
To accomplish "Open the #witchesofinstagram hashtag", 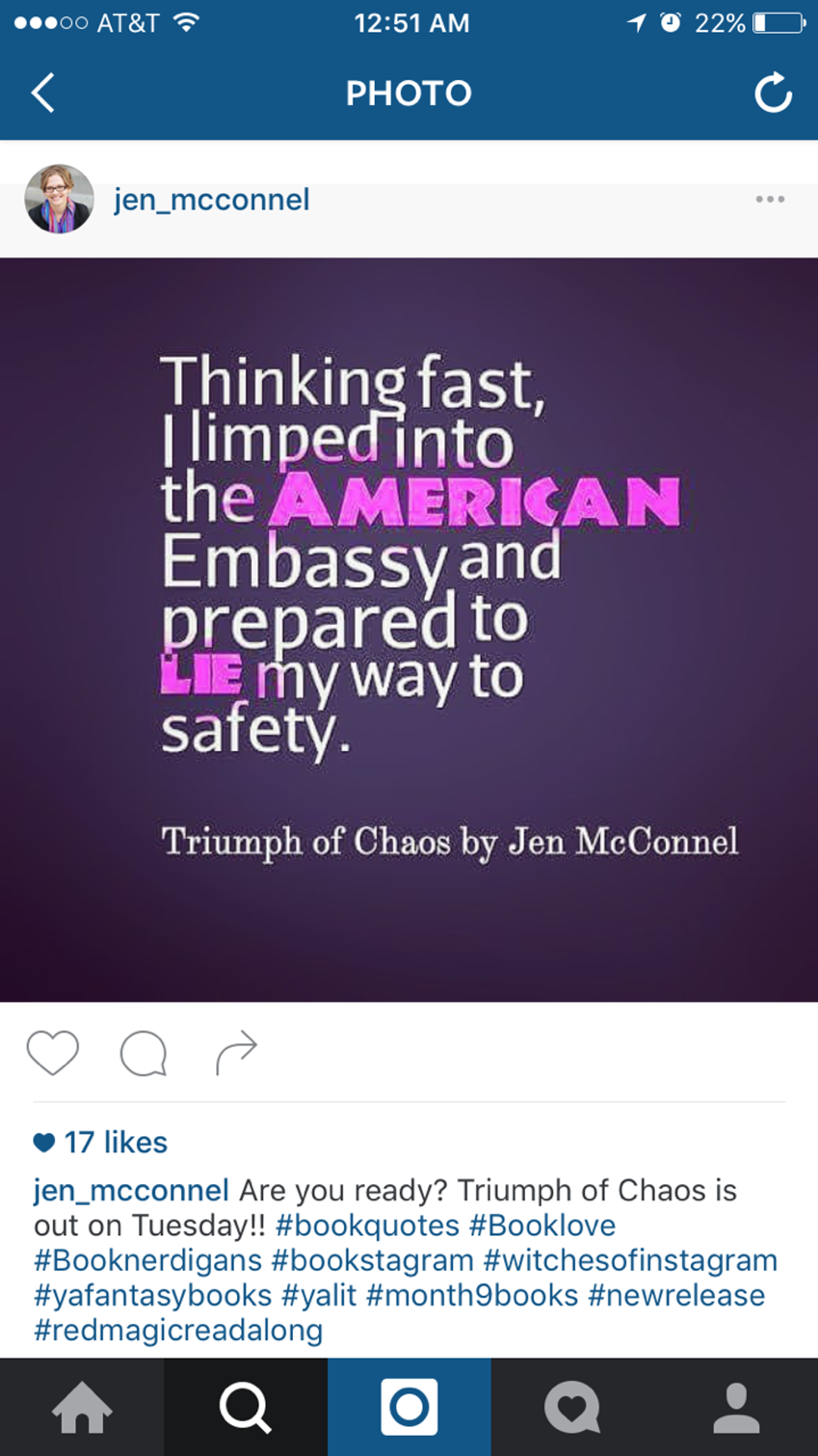I will [x=630, y=1260].
